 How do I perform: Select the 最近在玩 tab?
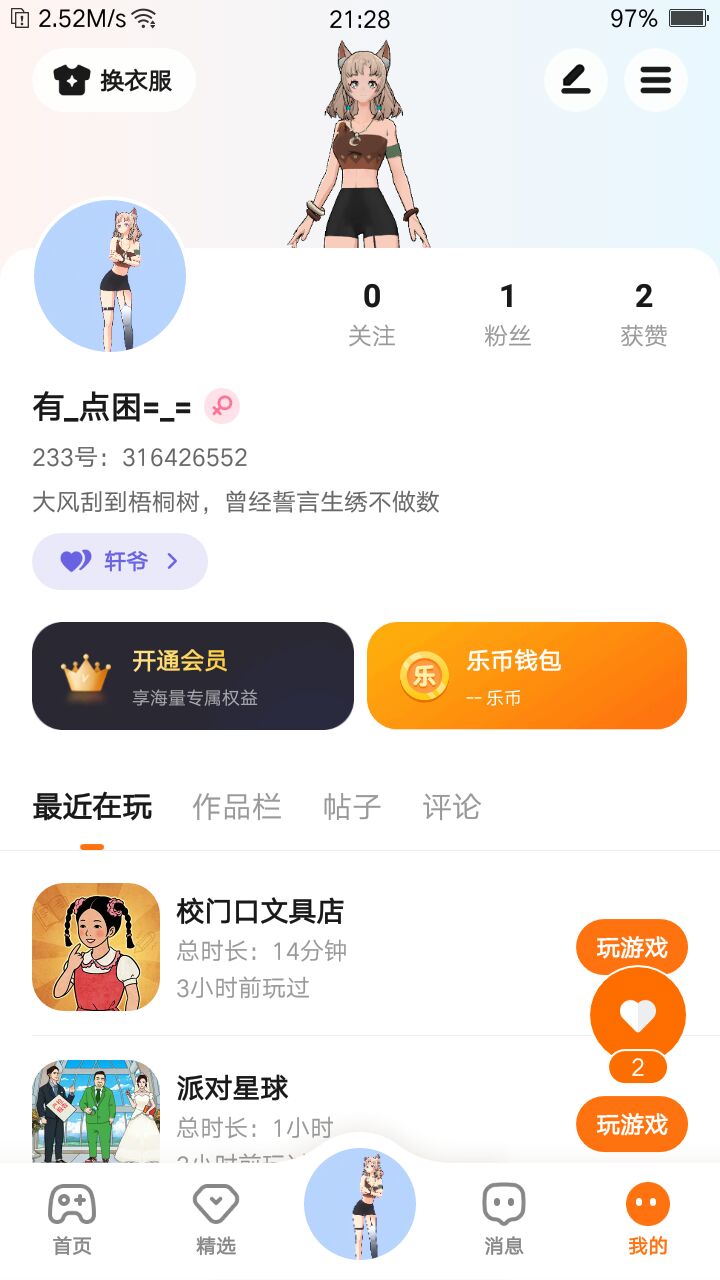coord(92,807)
